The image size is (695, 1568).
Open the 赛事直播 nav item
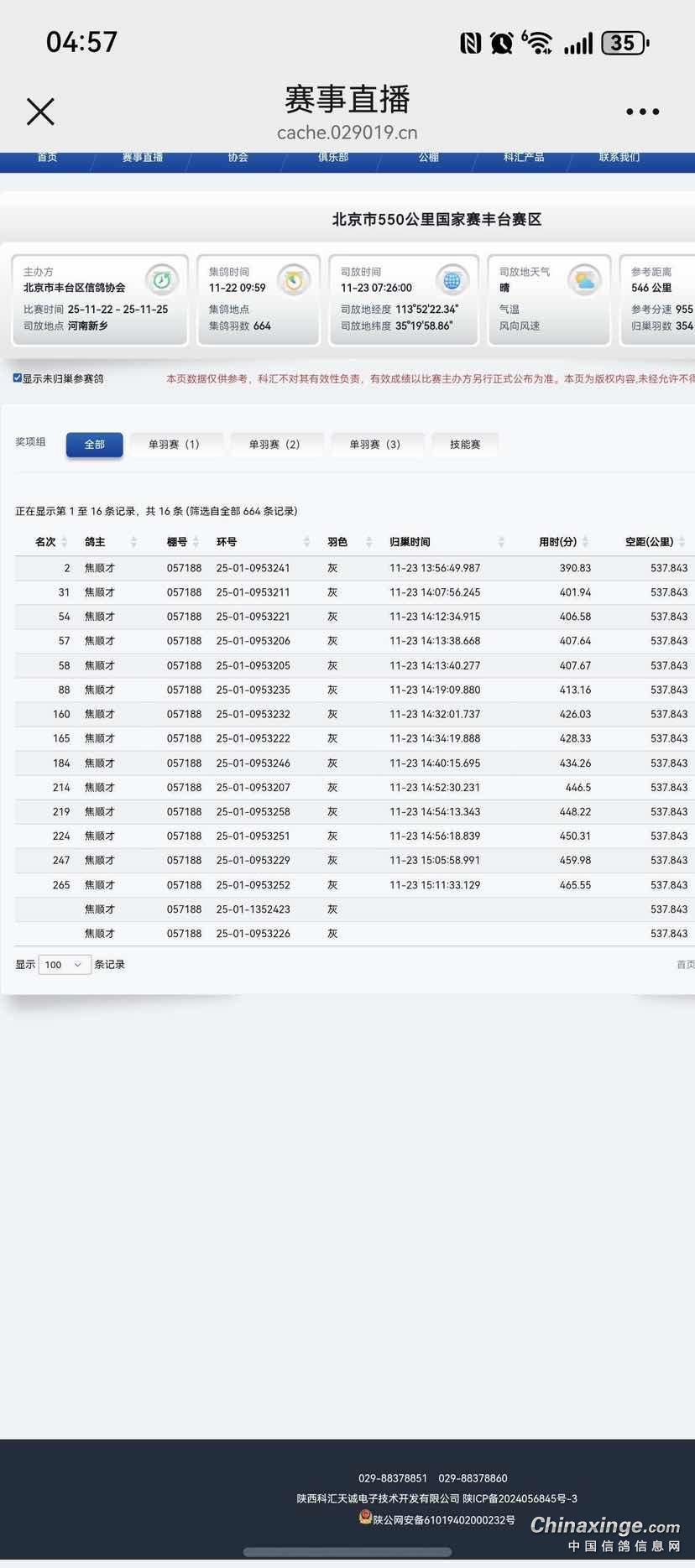pos(143,158)
